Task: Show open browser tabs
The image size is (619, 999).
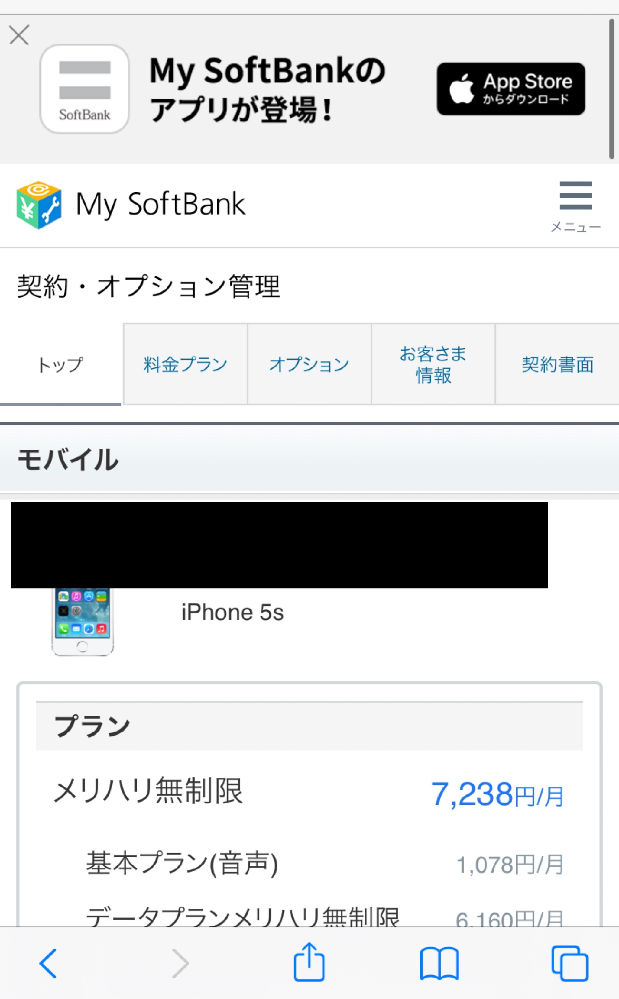Action: 570,963
